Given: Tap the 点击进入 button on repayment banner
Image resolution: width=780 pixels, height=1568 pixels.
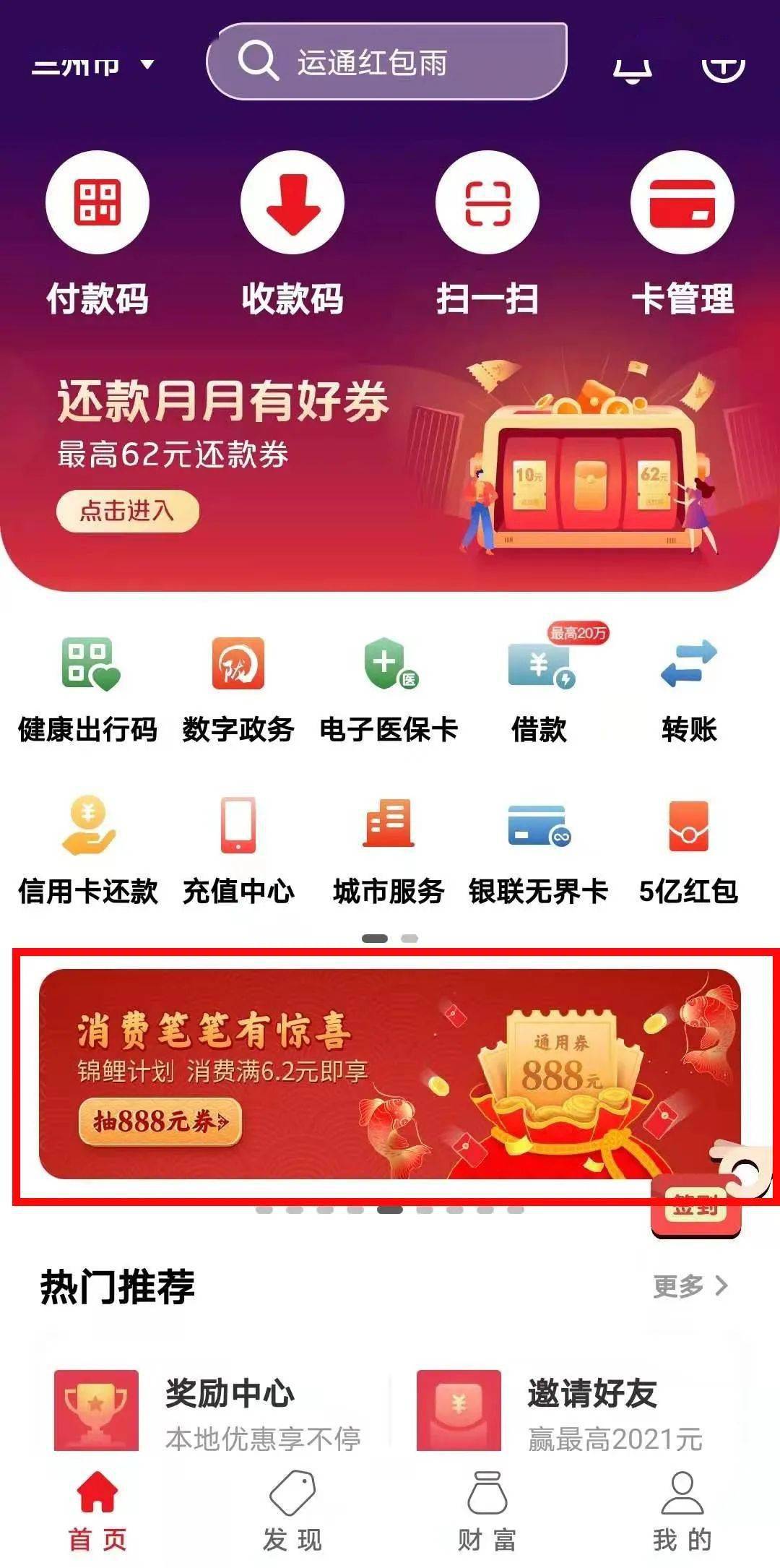Looking at the screenshot, I should (x=127, y=511).
